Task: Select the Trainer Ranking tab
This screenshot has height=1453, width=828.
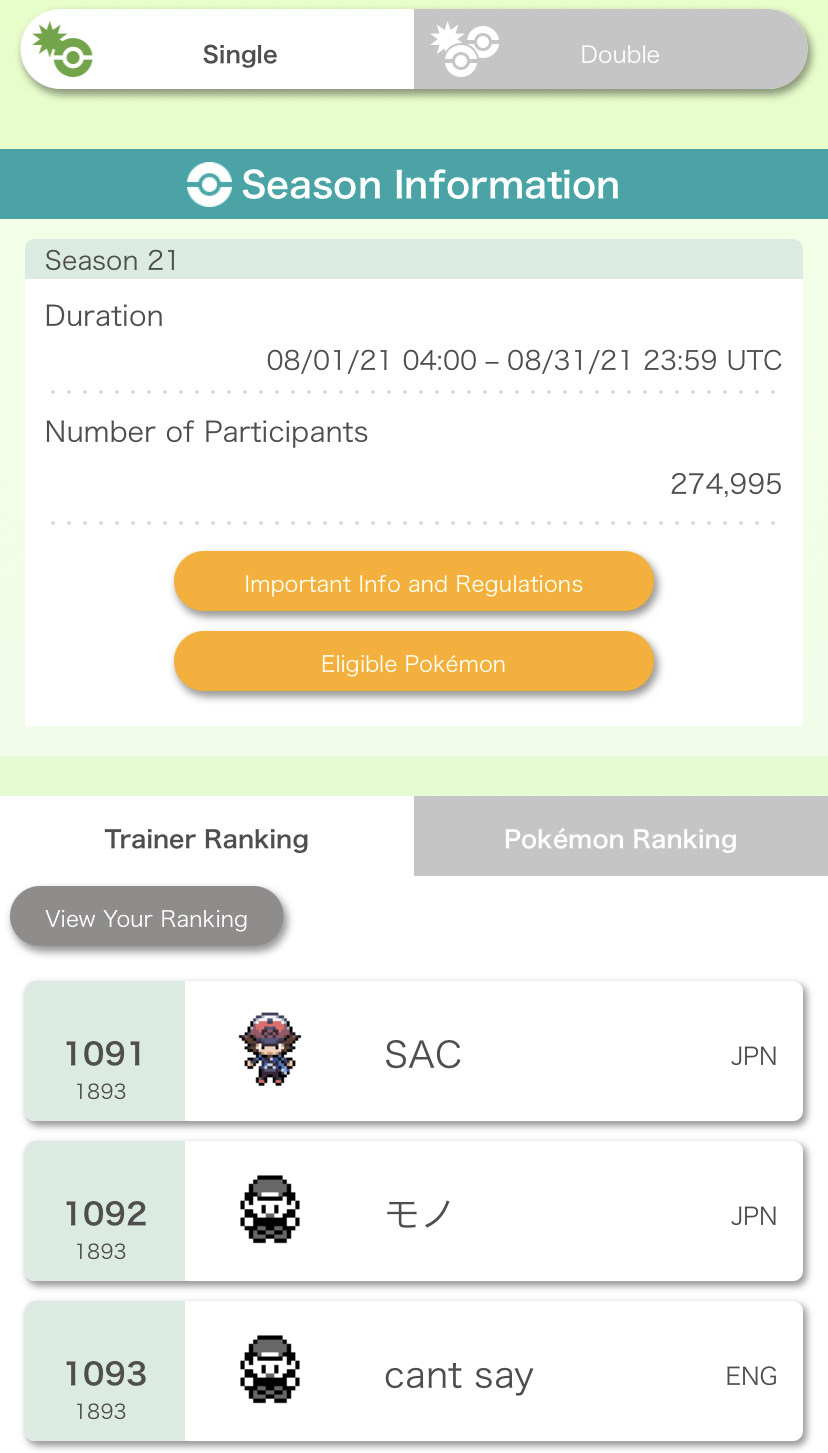Action: coord(207,838)
